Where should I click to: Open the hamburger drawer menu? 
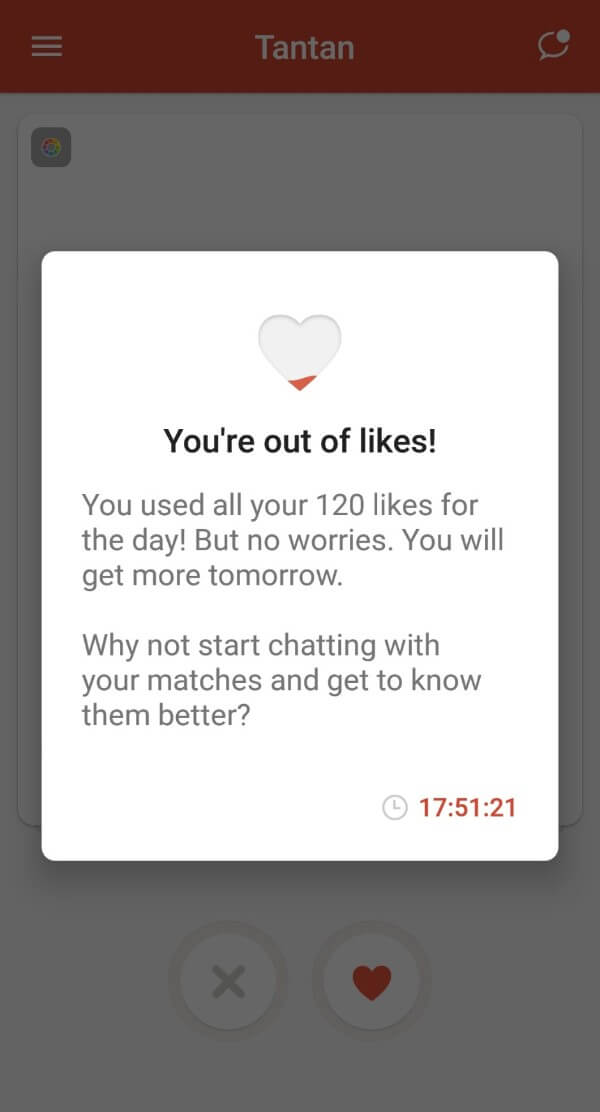pos(47,47)
